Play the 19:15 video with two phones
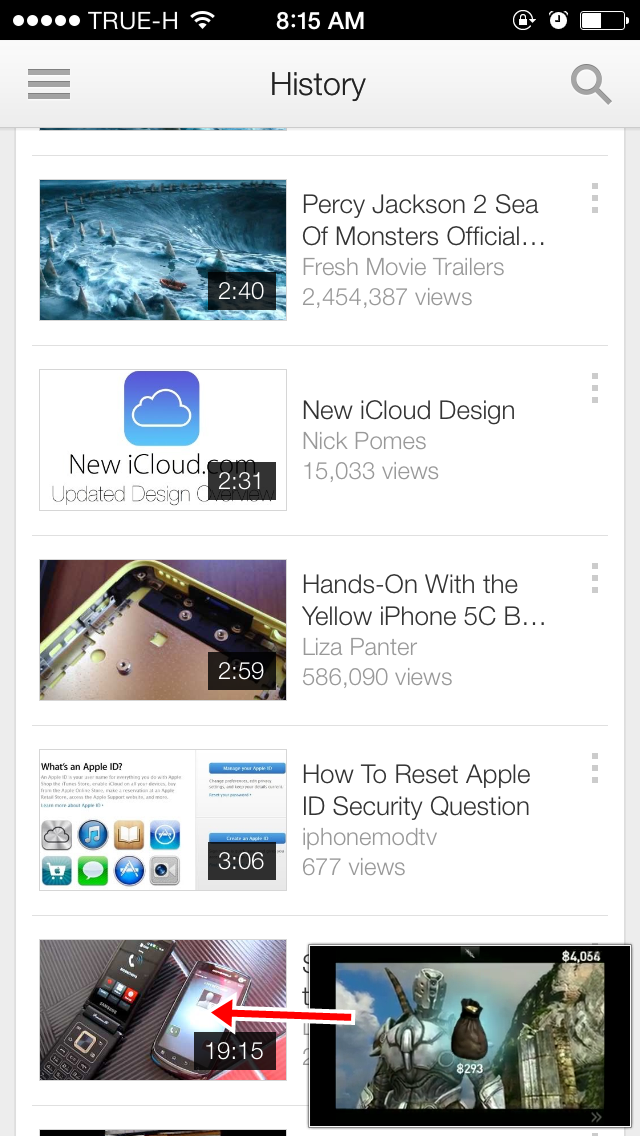 point(162,1009)
